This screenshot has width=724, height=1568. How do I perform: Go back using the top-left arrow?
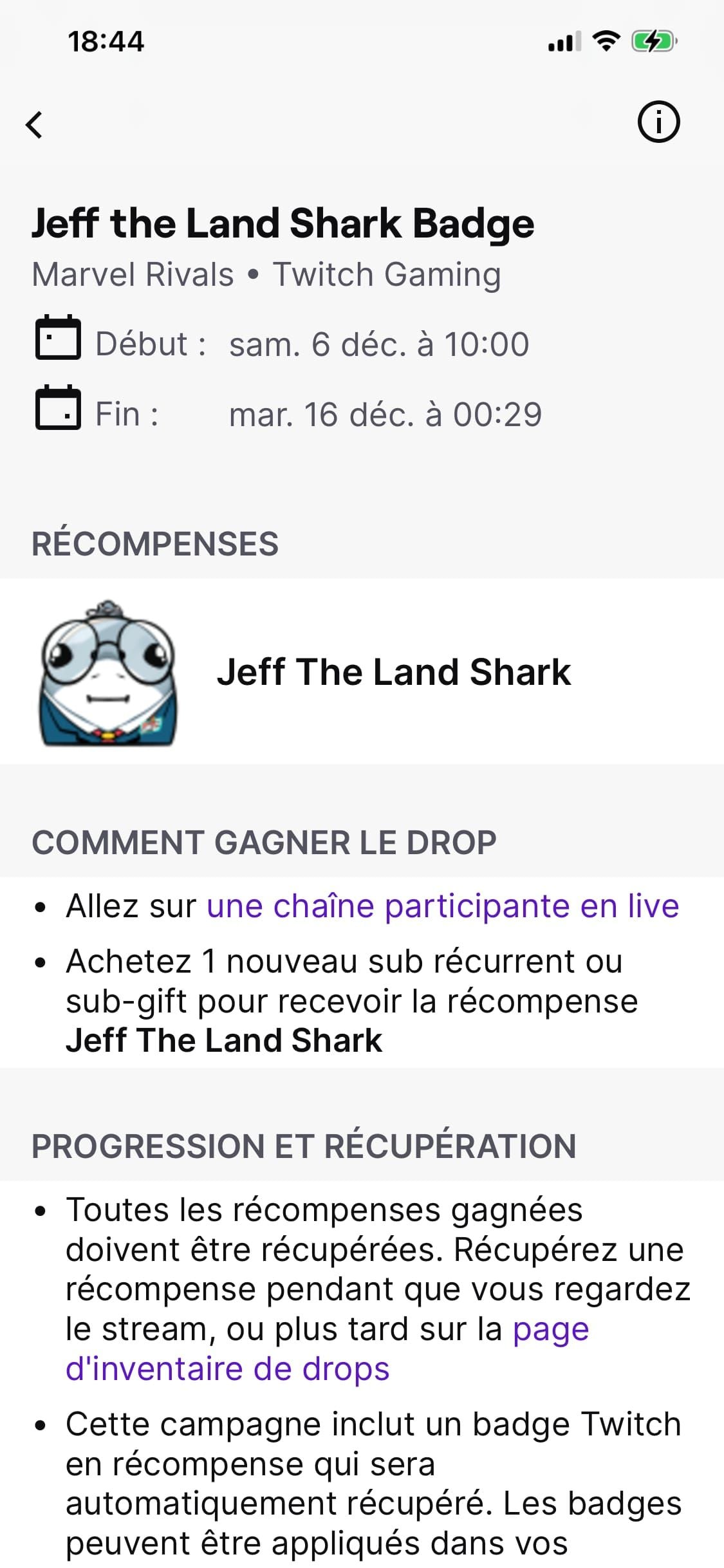point(35,124)
